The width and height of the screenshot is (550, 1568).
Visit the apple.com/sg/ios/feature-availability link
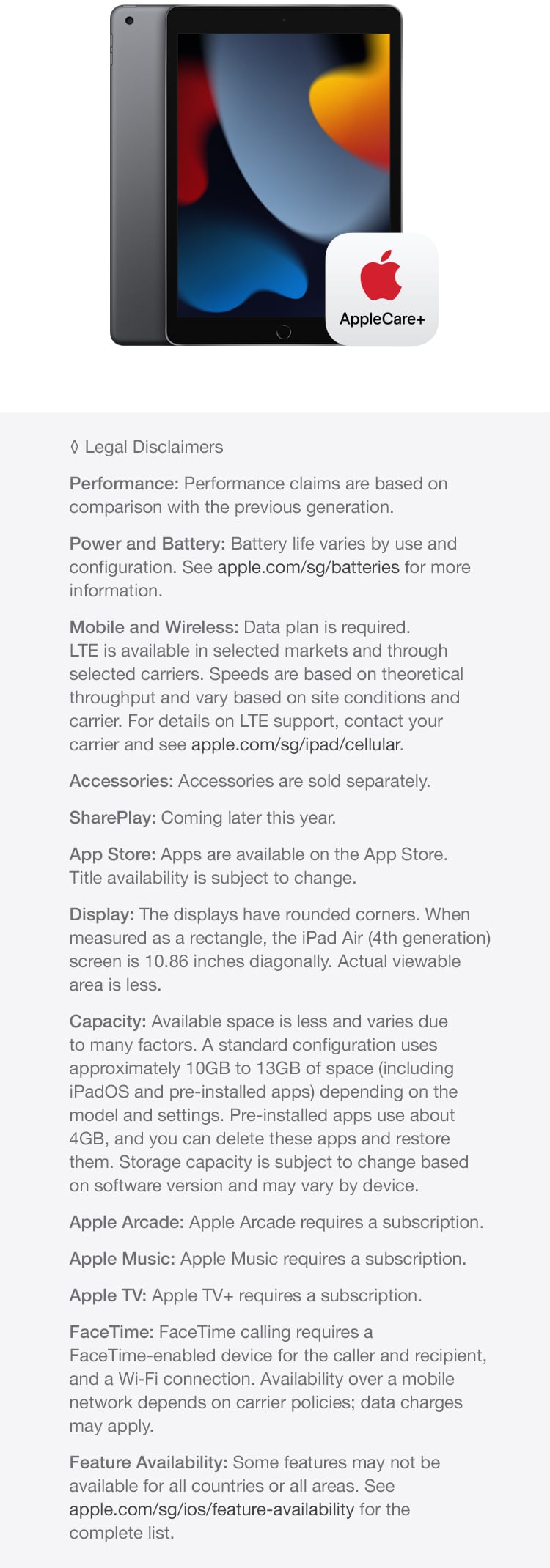(211, 1509)
